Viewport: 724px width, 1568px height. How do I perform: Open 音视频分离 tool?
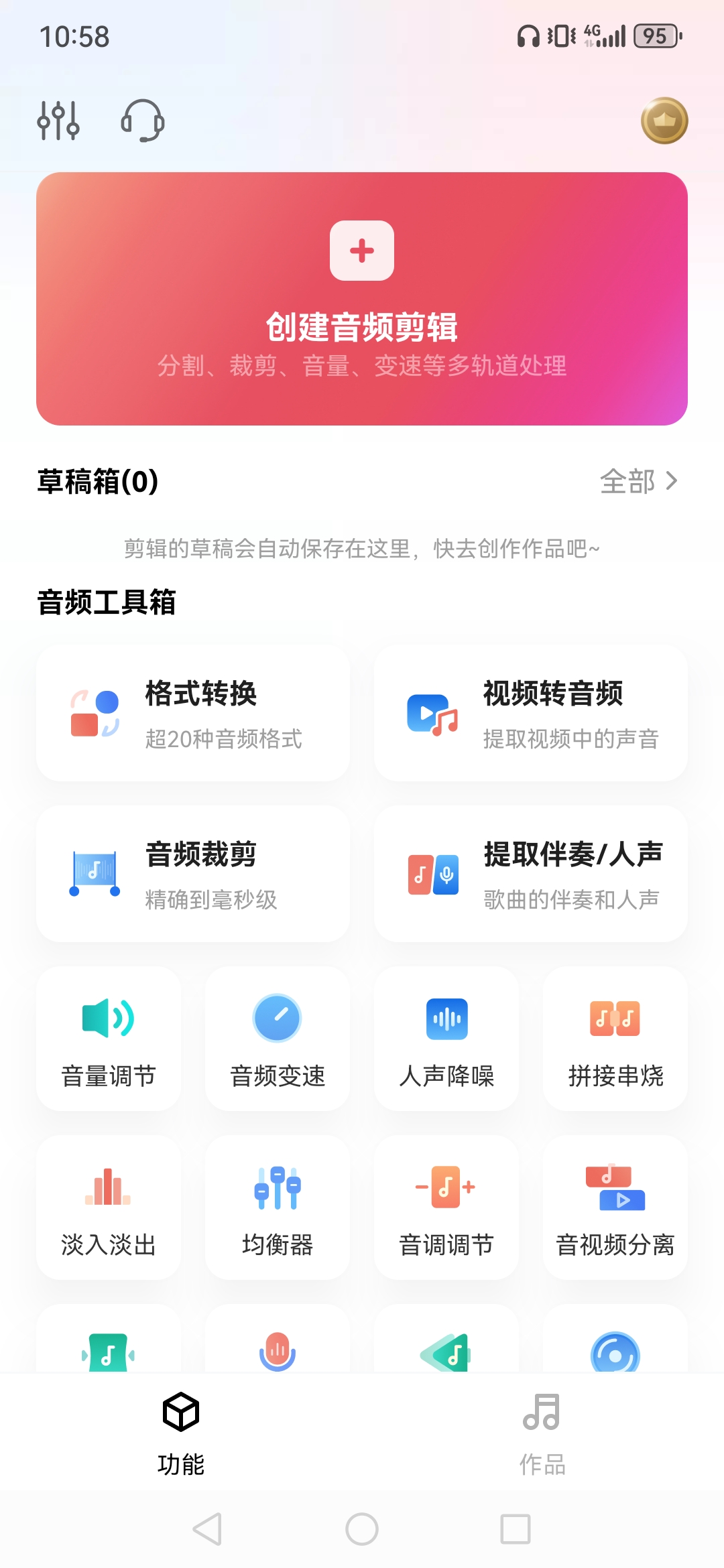[x=615, y=1207]
